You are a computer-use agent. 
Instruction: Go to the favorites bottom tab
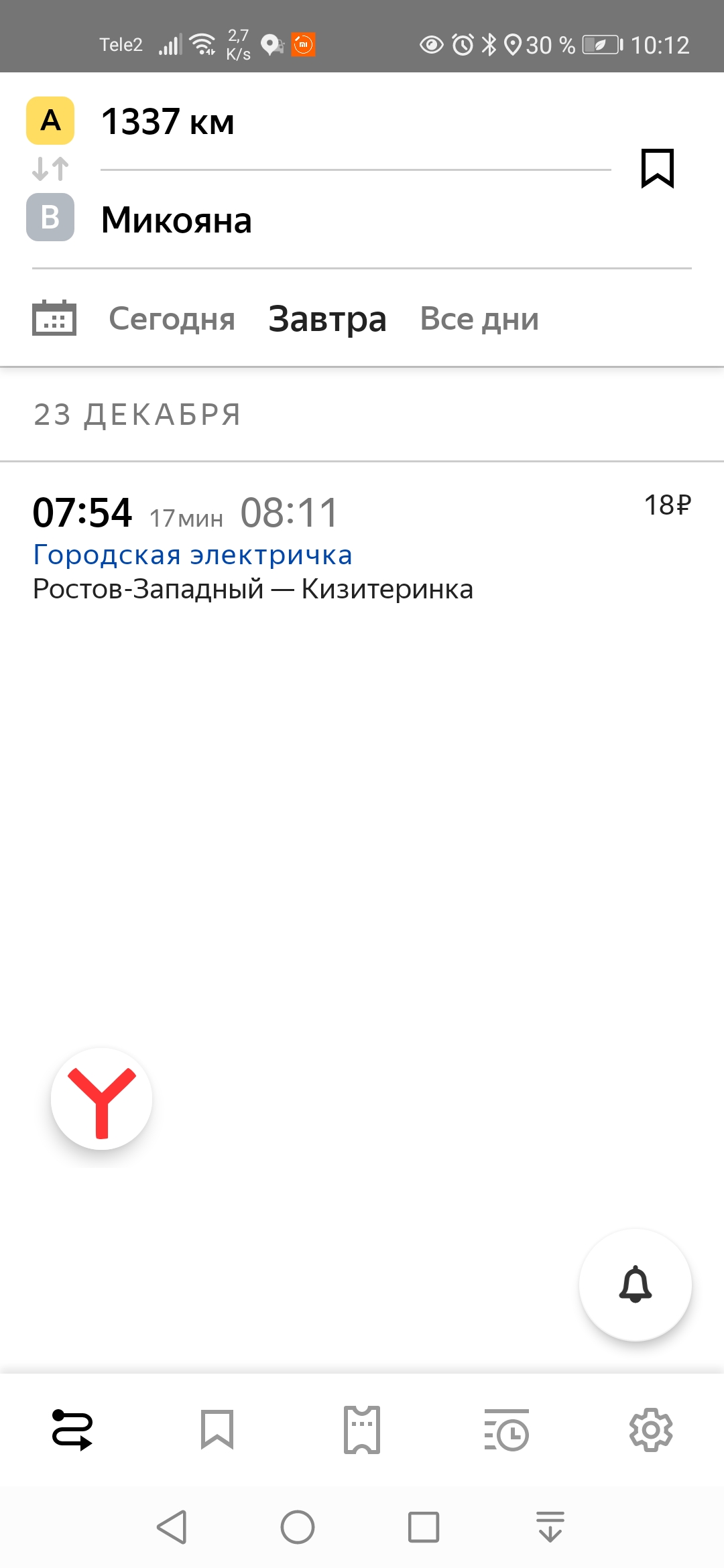click(x=217, y=1430)
